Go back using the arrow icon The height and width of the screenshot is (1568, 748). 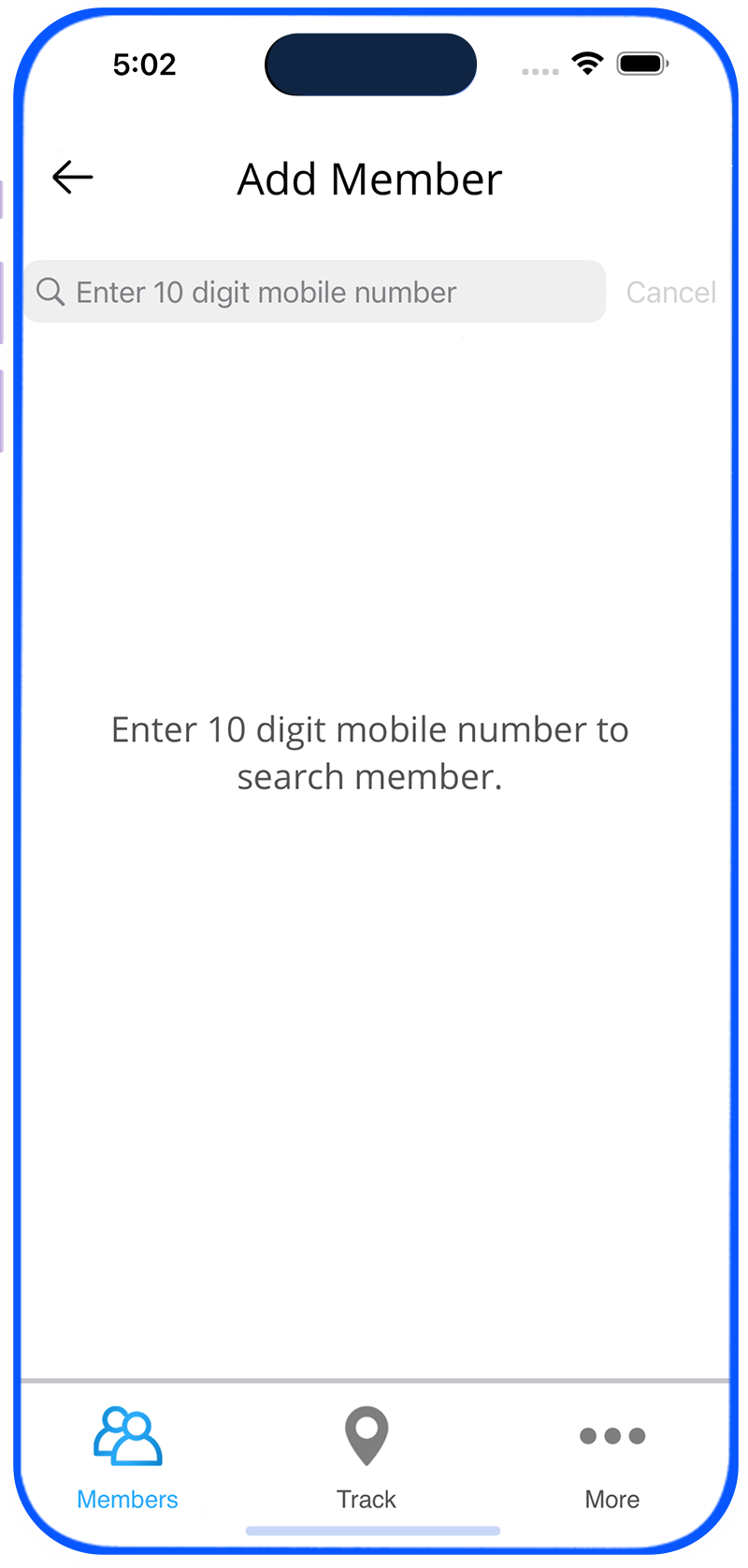tap(73, 177)
